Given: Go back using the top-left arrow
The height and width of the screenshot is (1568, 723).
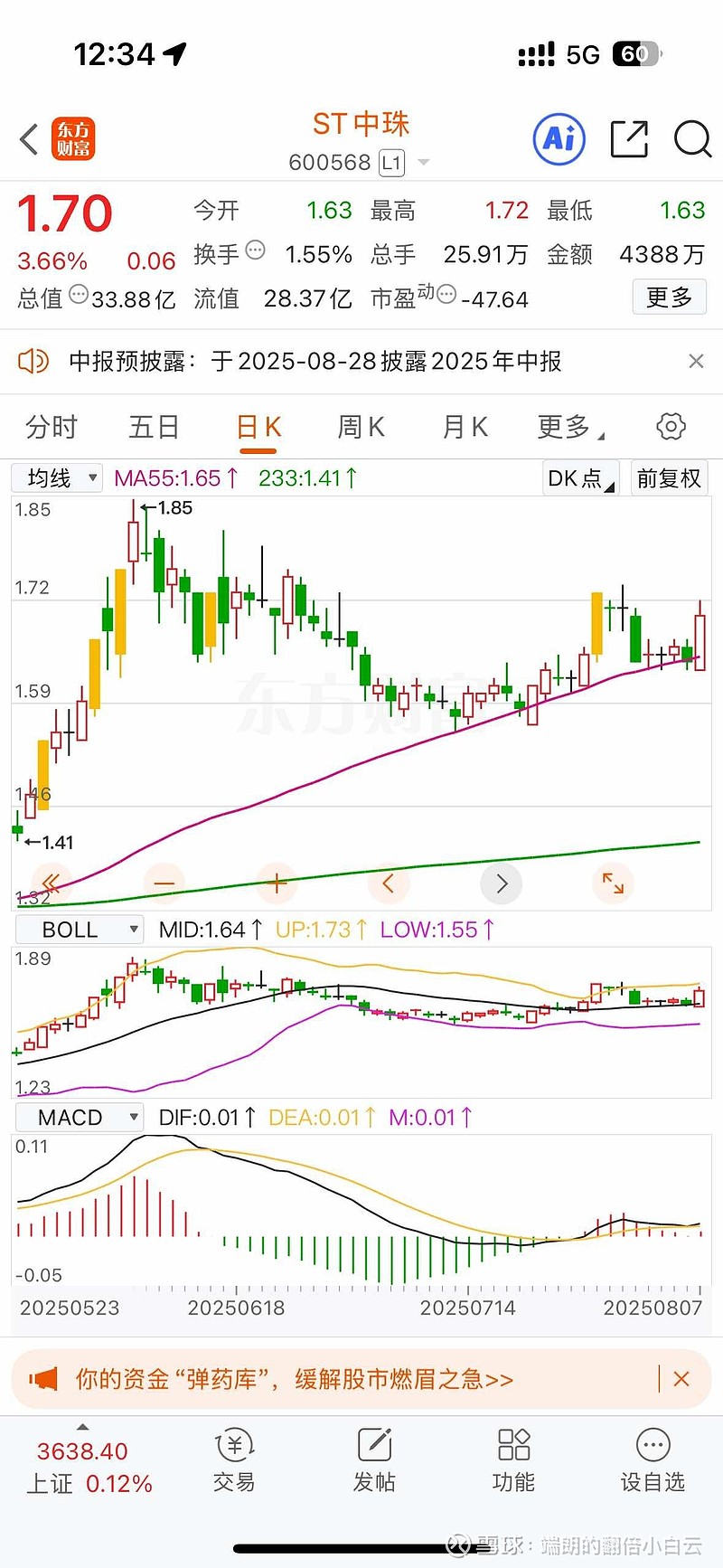Looking at the screenshot, I should coord(29,139).
